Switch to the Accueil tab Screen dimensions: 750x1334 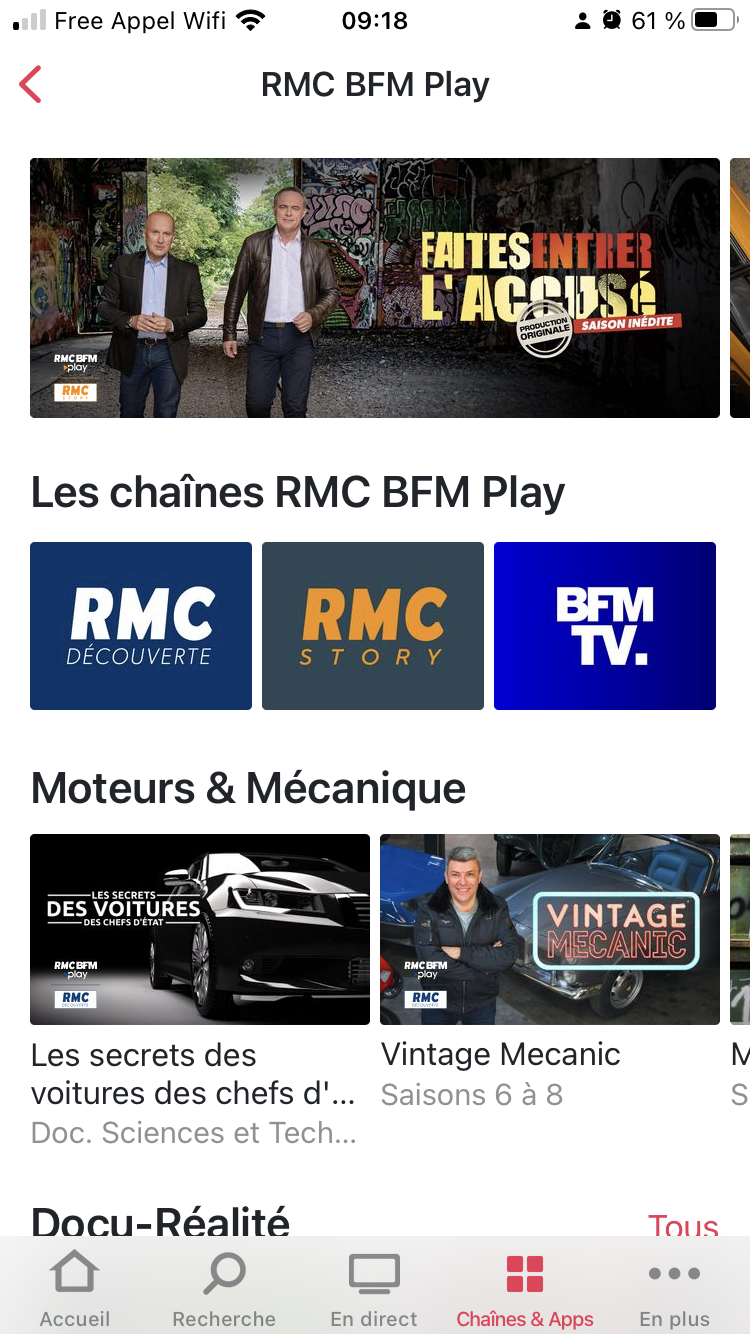click(x=75, y=1290)
